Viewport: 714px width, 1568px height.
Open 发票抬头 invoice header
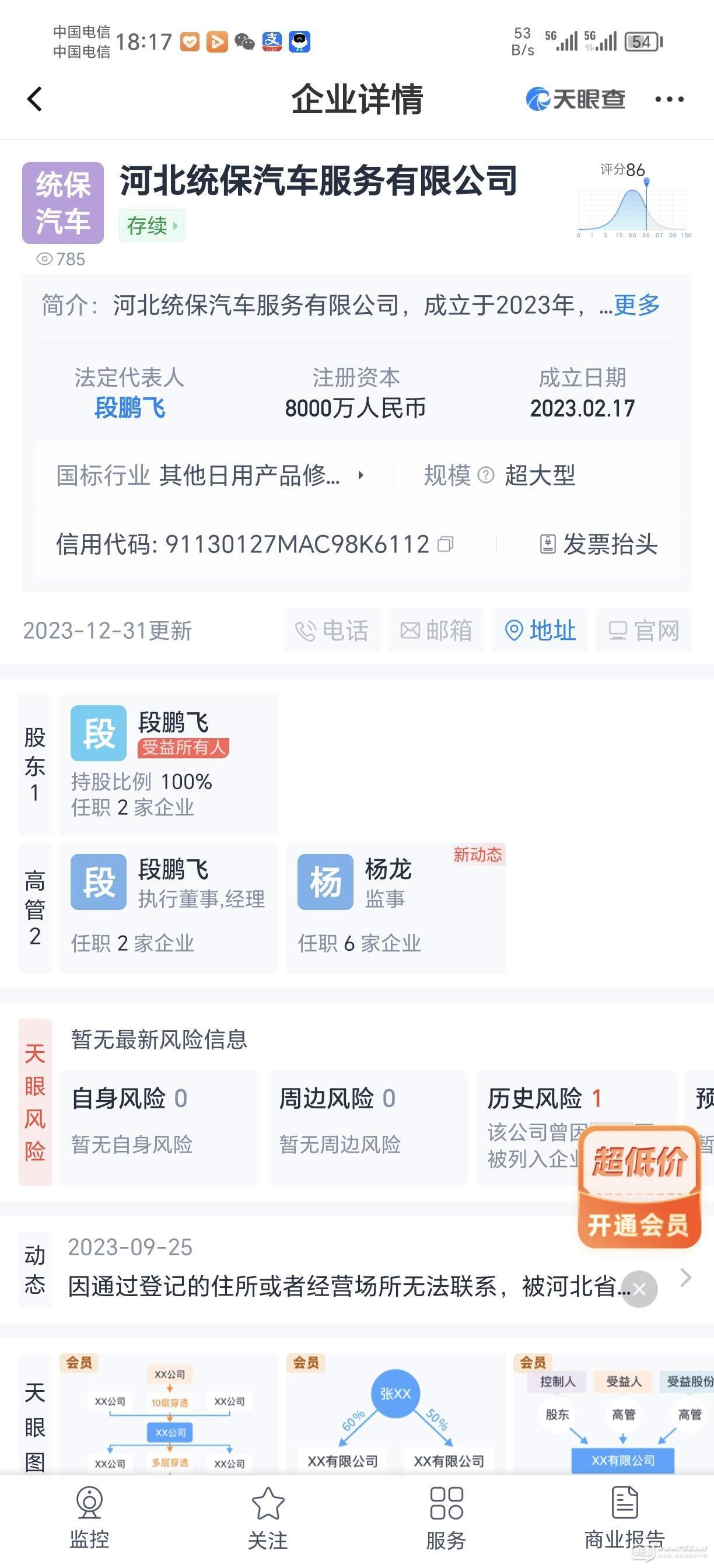(x=599, y=544)
